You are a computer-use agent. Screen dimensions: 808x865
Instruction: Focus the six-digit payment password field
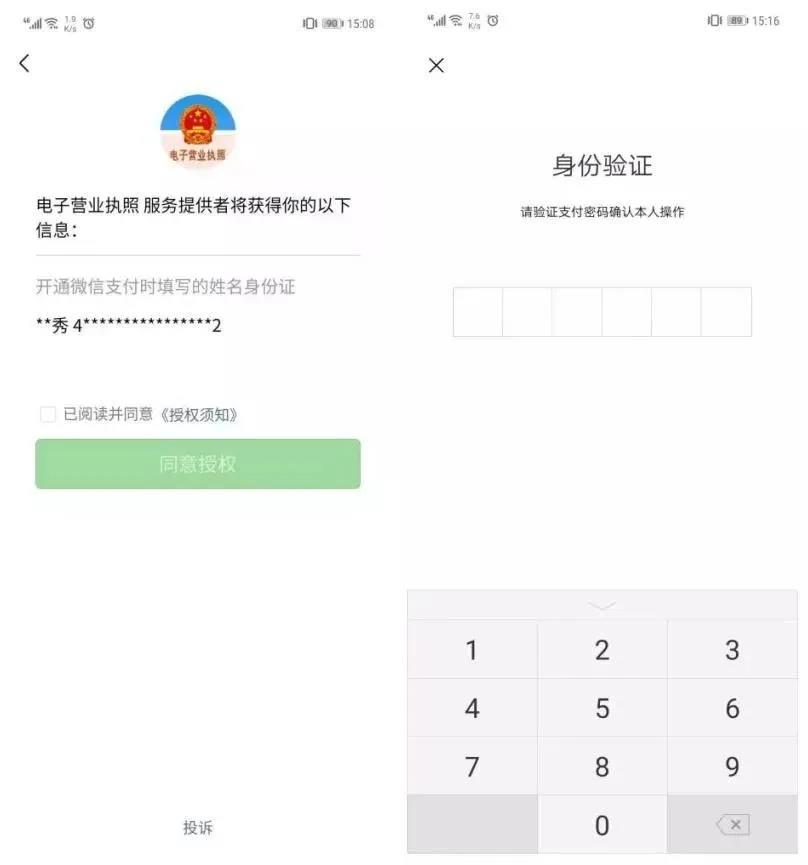pyautogui.click(x=602, y=312)
